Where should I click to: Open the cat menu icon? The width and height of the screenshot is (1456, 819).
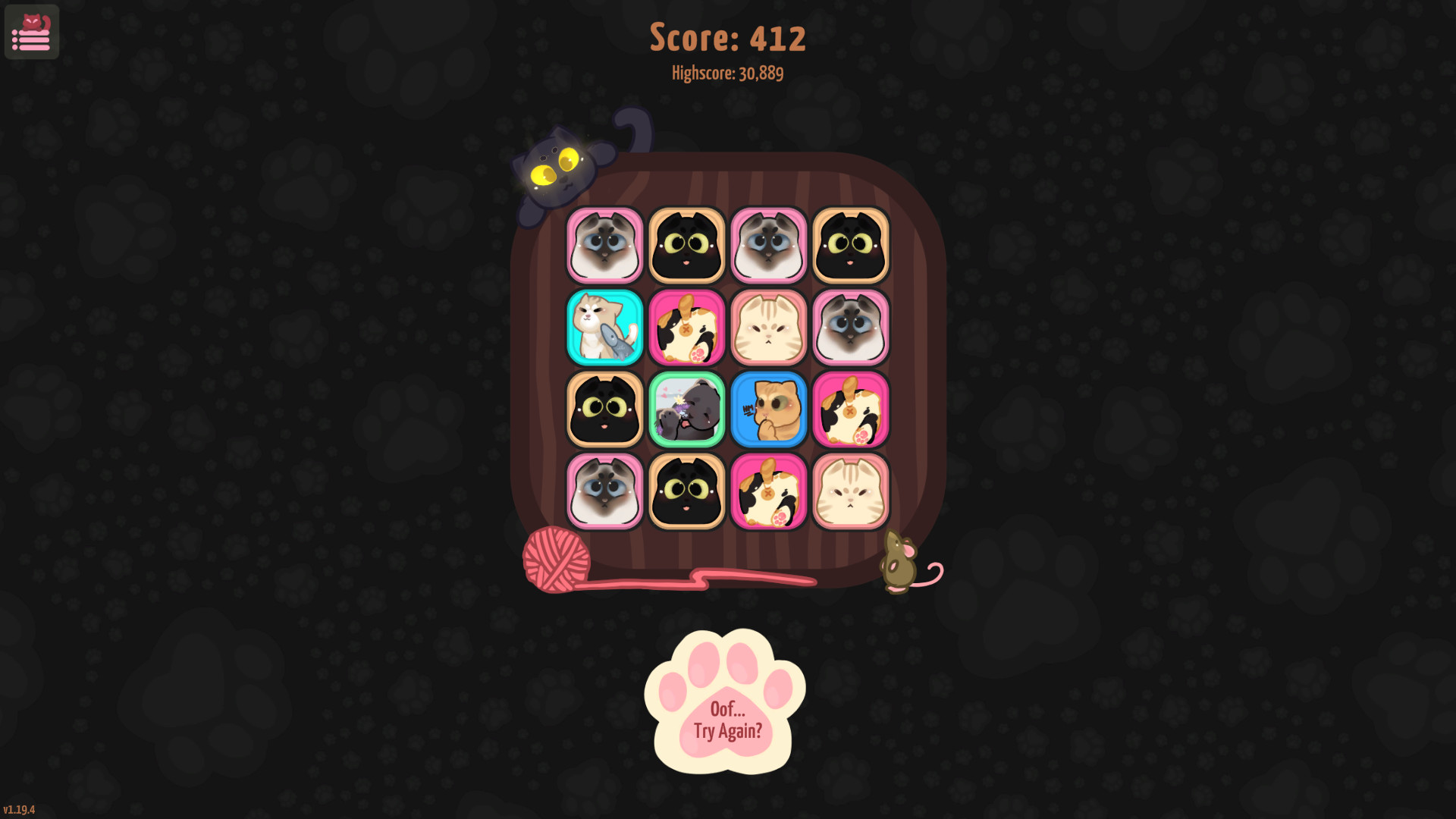point(32,32)
